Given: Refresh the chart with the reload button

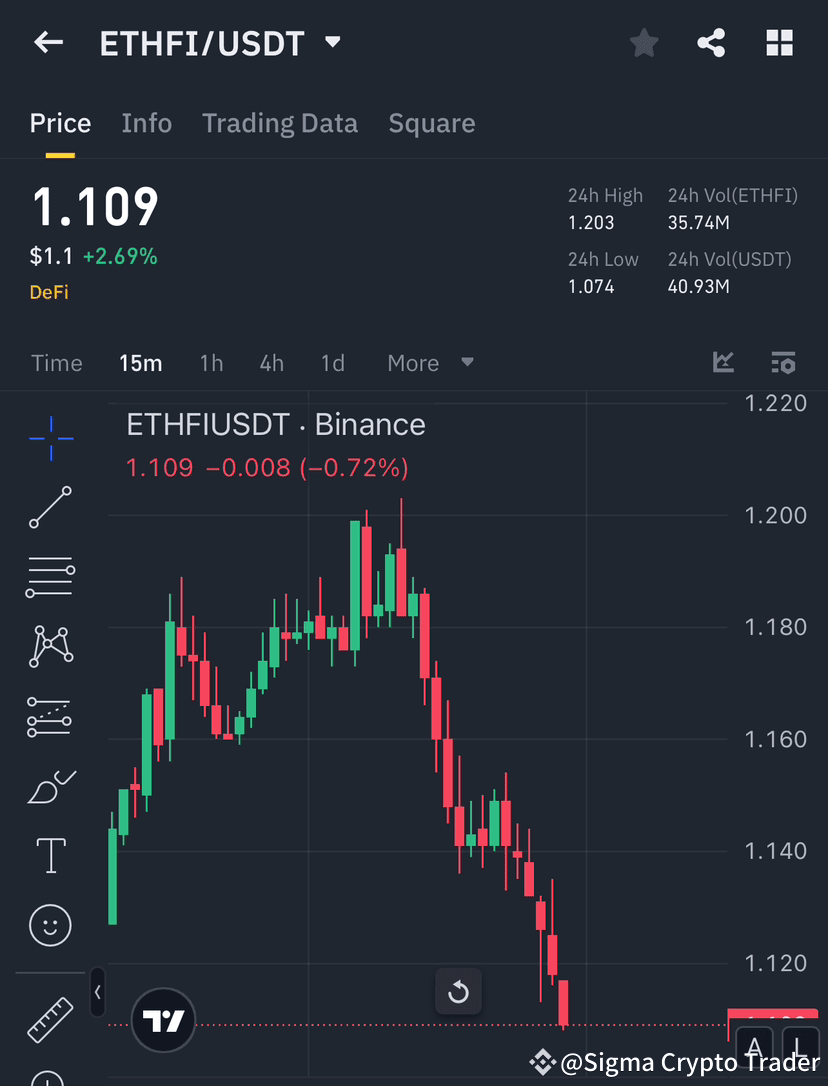Looking at the screenshot, I should (458, 992).
